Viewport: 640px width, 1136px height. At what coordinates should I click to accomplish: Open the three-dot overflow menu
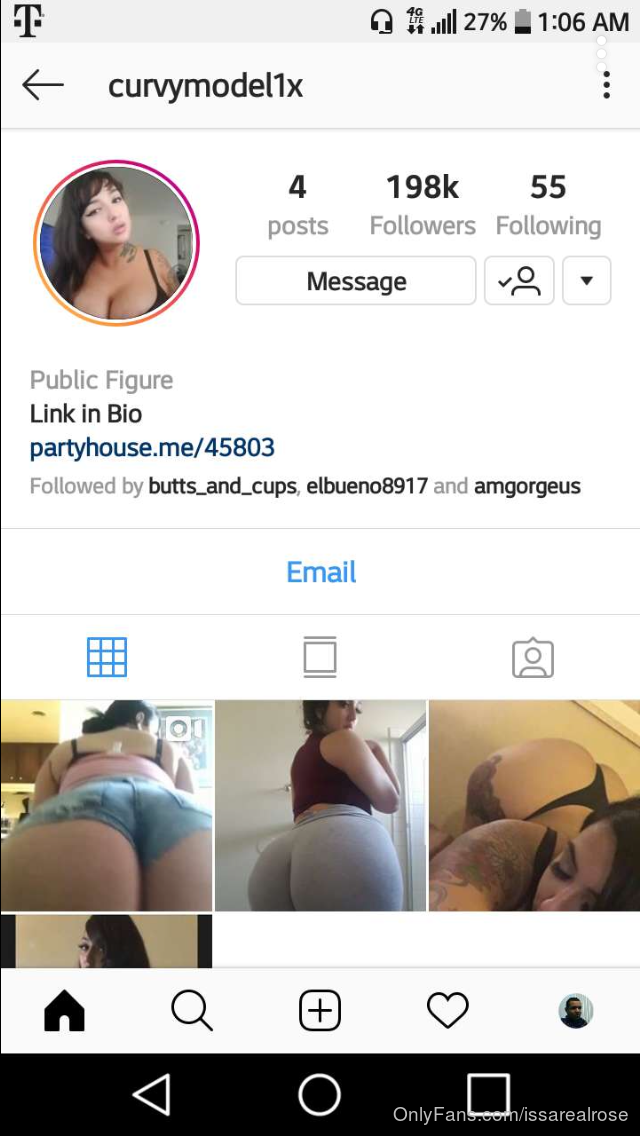click(x=606, y=85)
